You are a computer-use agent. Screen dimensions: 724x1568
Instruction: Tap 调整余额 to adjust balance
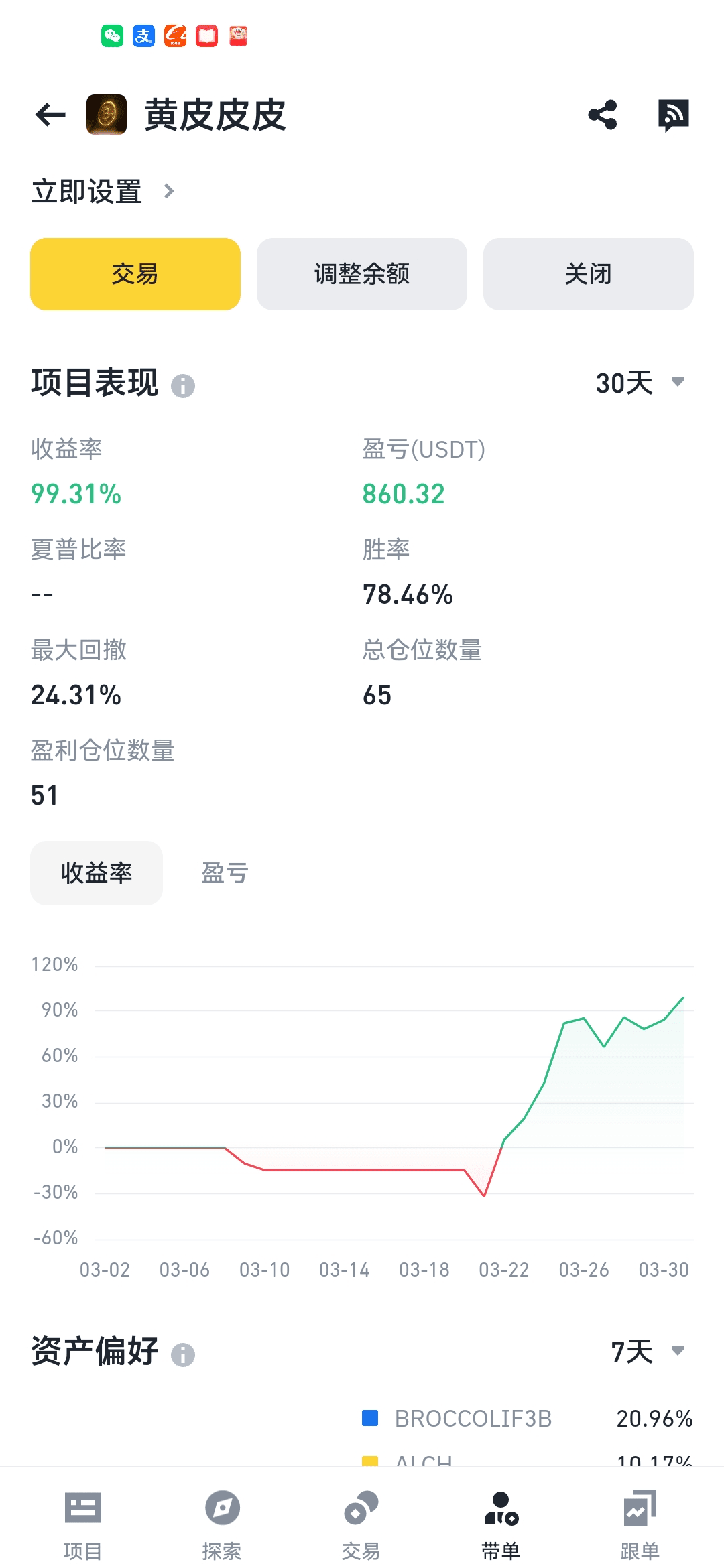click(362, 274)
